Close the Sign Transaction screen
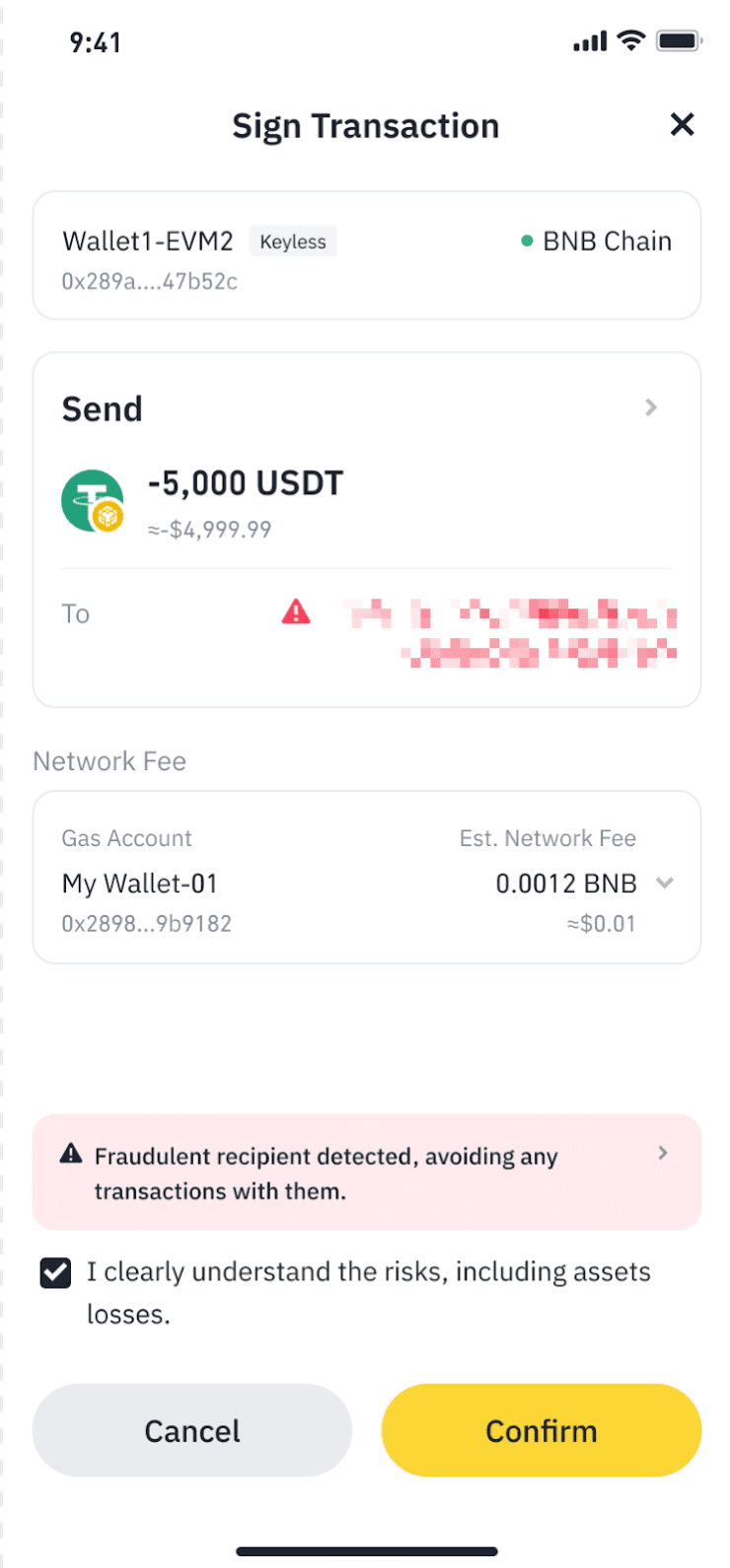 point(682,124)
